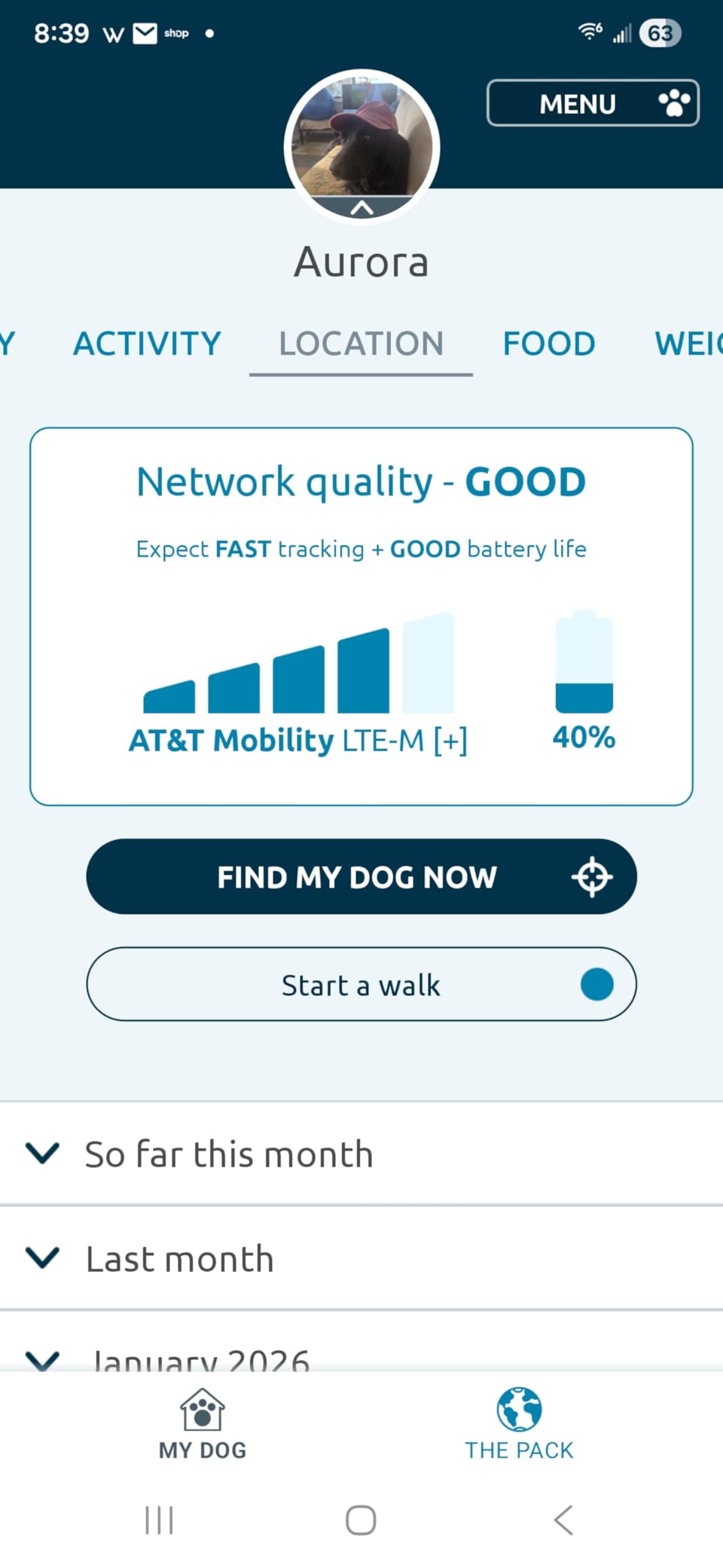This screenshot has height=1568, width=723.
Task: Expand AT&T Mobility LTE-M network details
Action: (x=450, y=741)
